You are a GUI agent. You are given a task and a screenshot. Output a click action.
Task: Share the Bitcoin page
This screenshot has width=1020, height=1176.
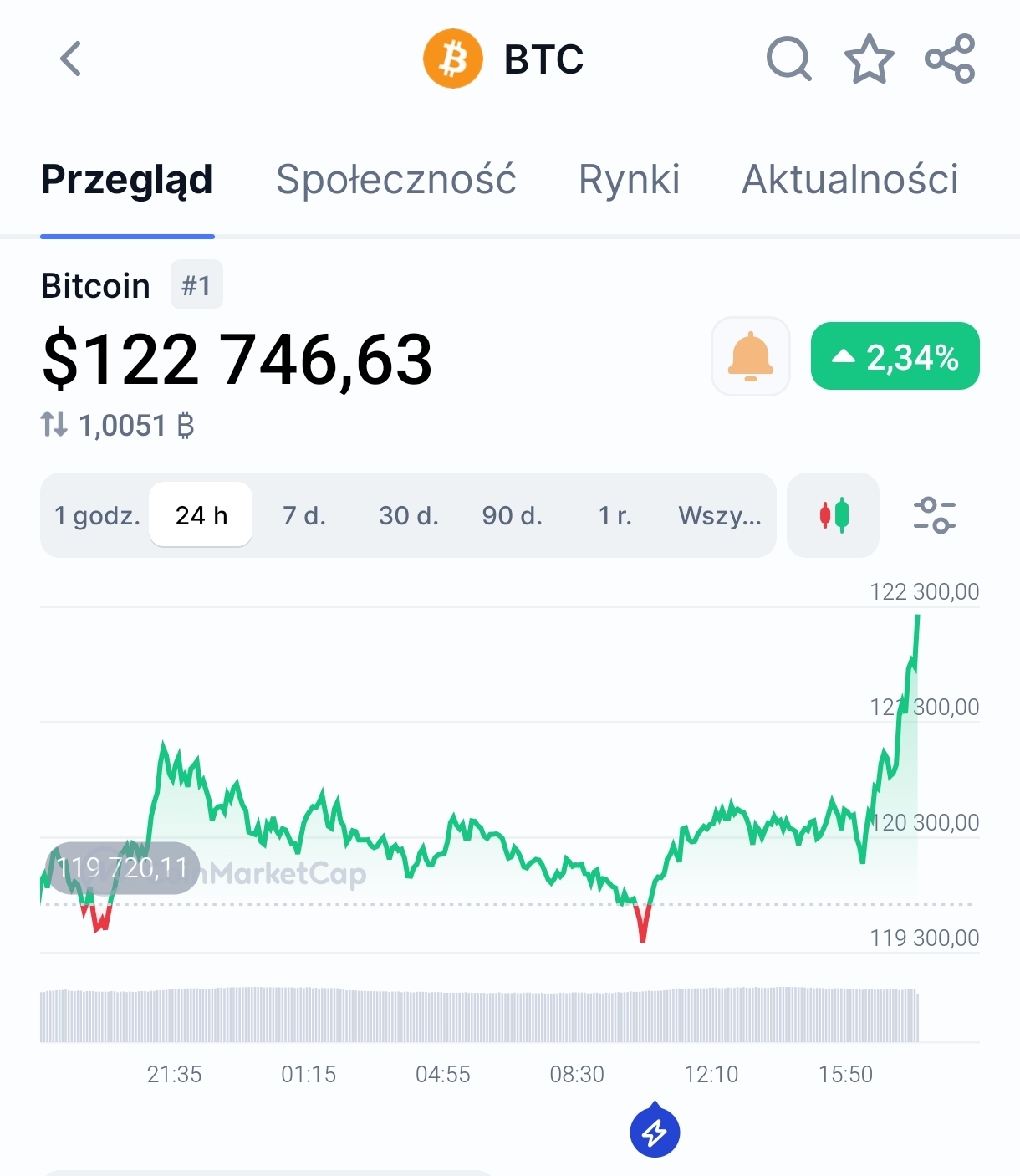pyautogui.click(x=950, y=59)
